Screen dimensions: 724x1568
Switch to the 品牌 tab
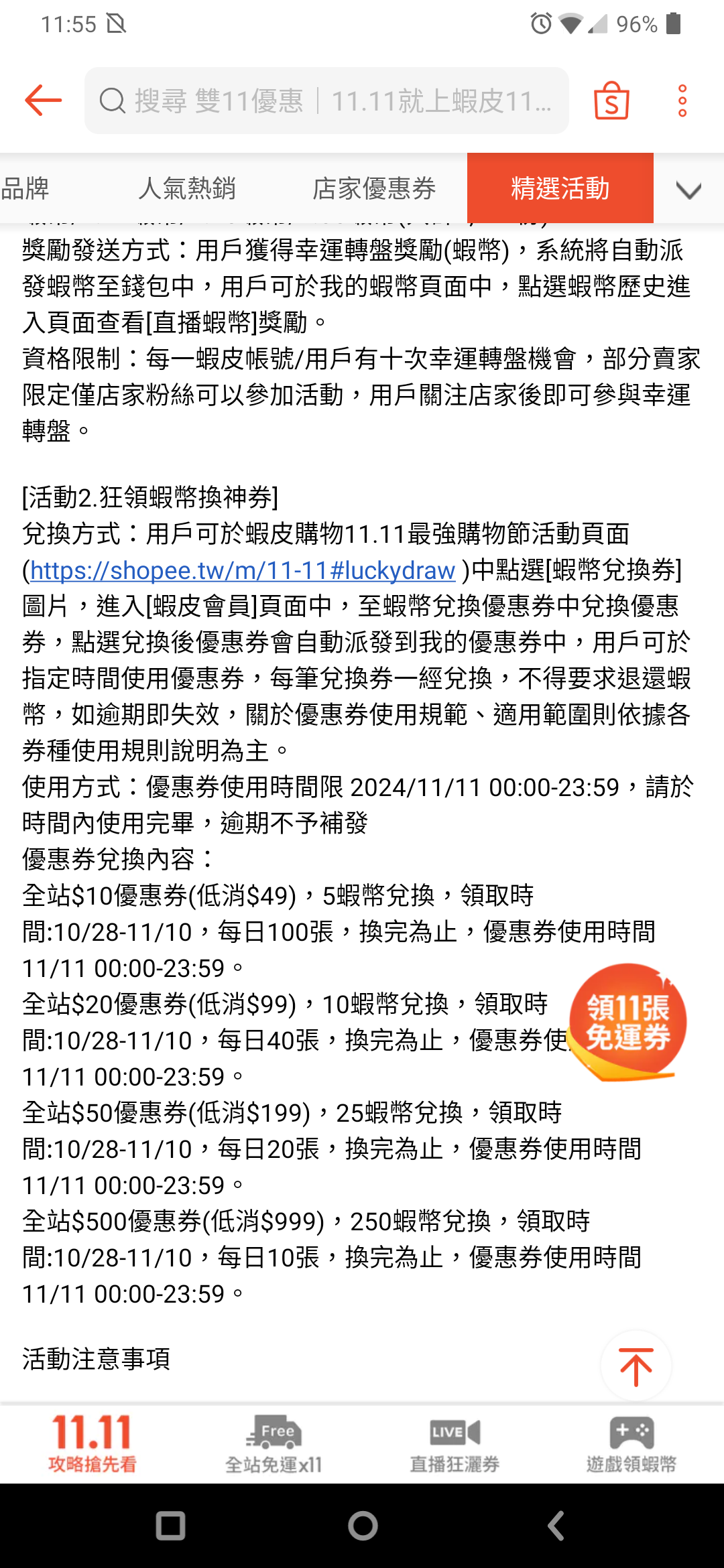[x=25, y=188]
